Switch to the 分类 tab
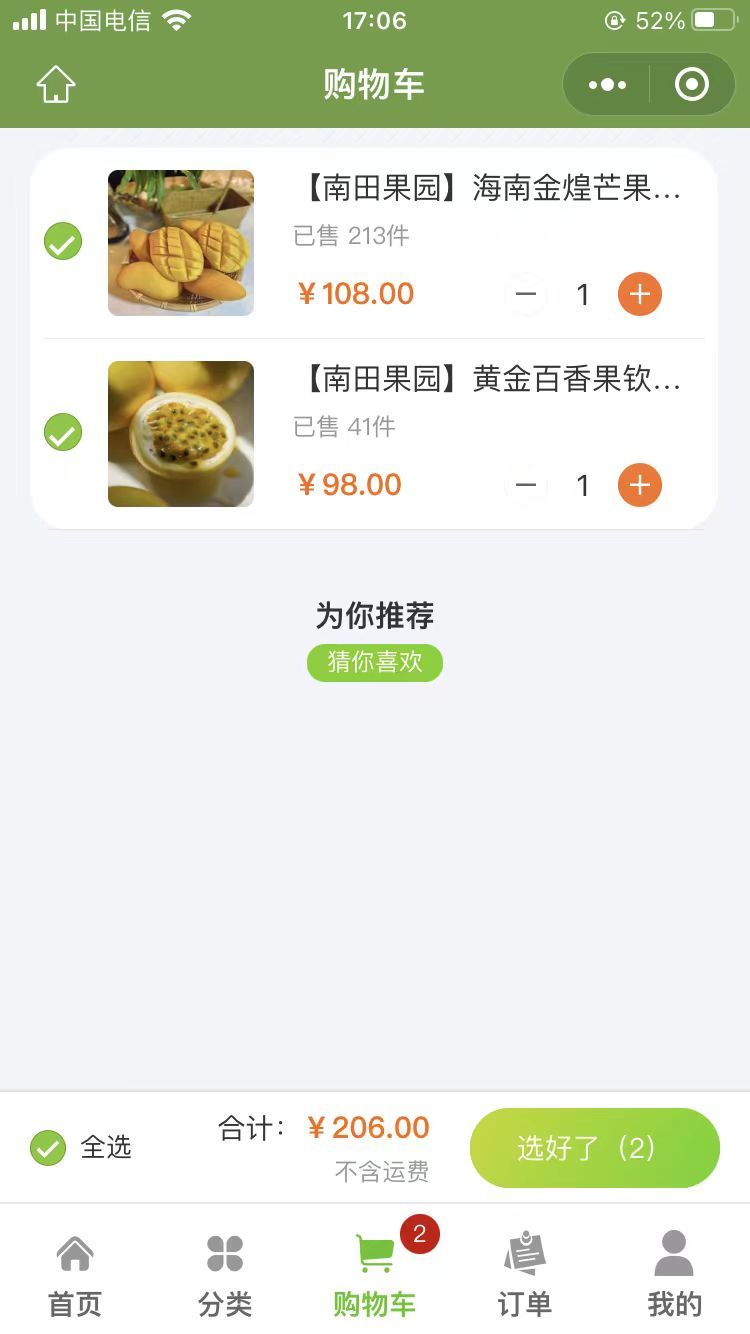The image size is (750, 1334). click(x=225, y=1275)
